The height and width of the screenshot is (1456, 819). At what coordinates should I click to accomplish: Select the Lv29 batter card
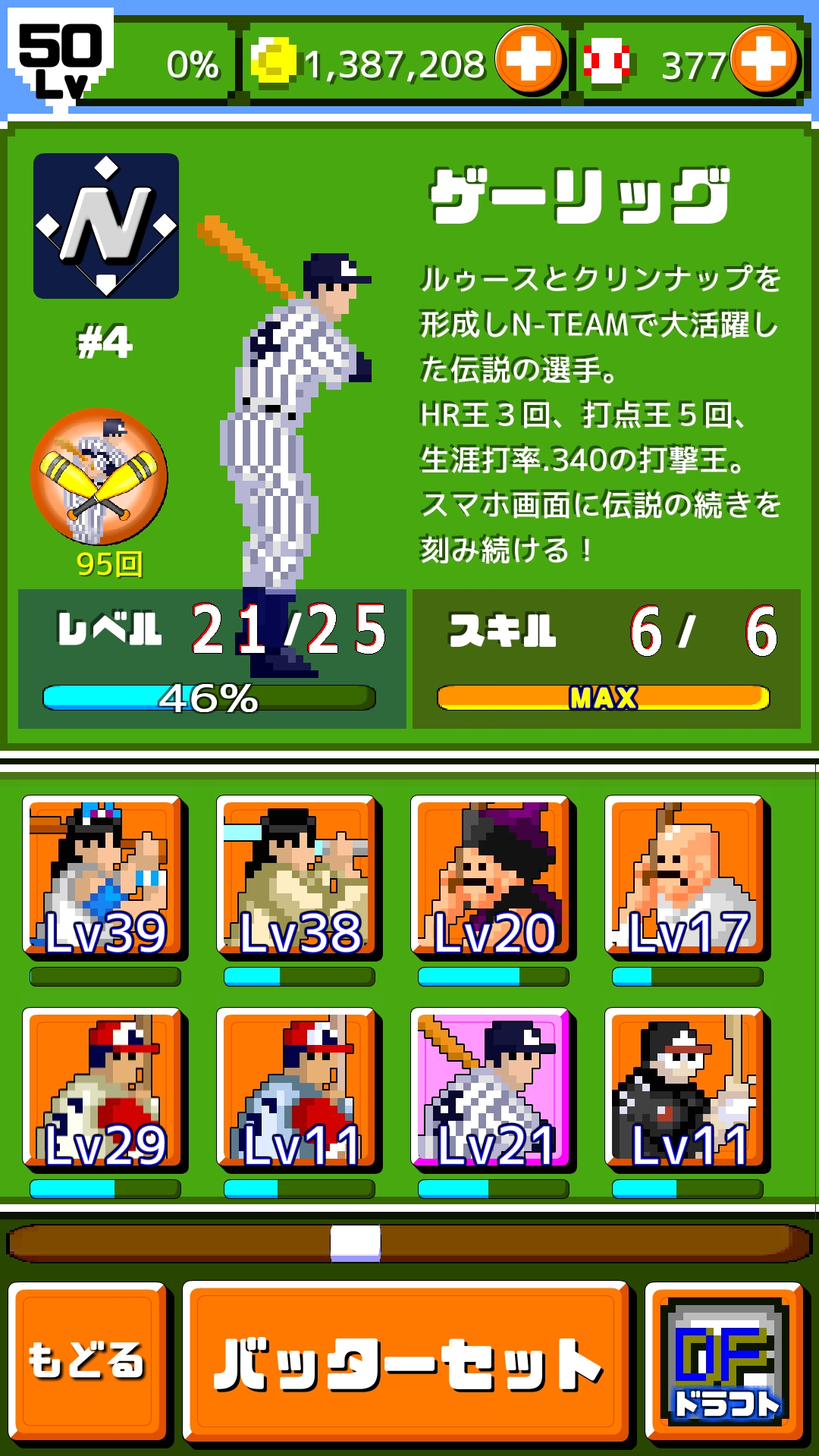(x=104, y=1089)
